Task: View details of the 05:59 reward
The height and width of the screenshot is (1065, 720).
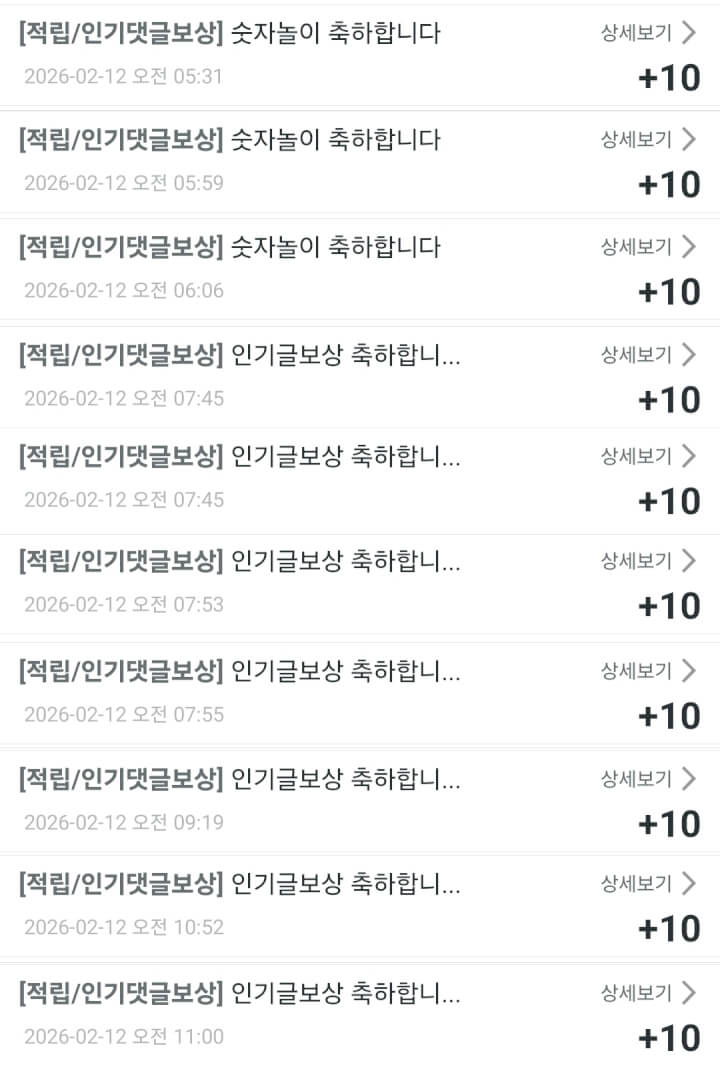Action: (x=647, y=139)
